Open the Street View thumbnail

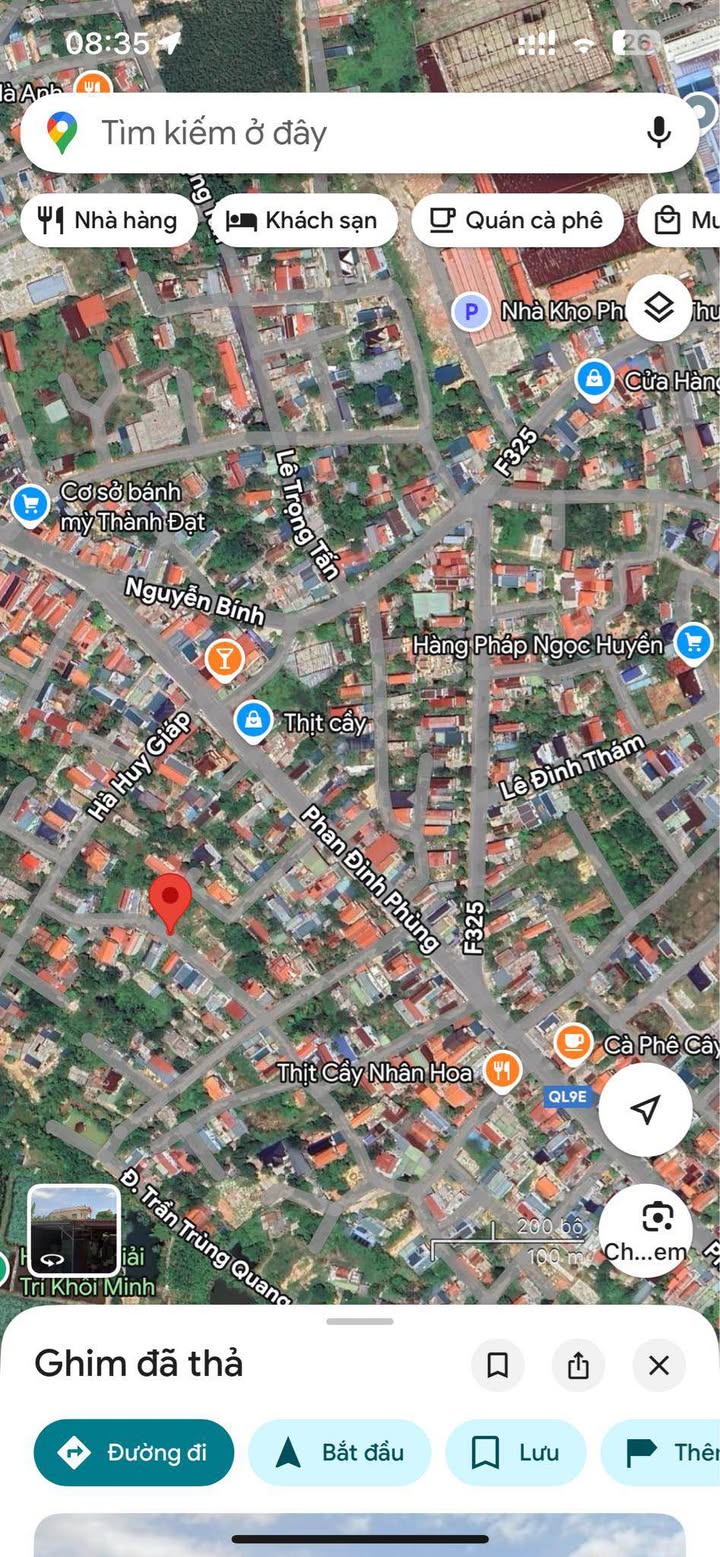coord(73,1231)
